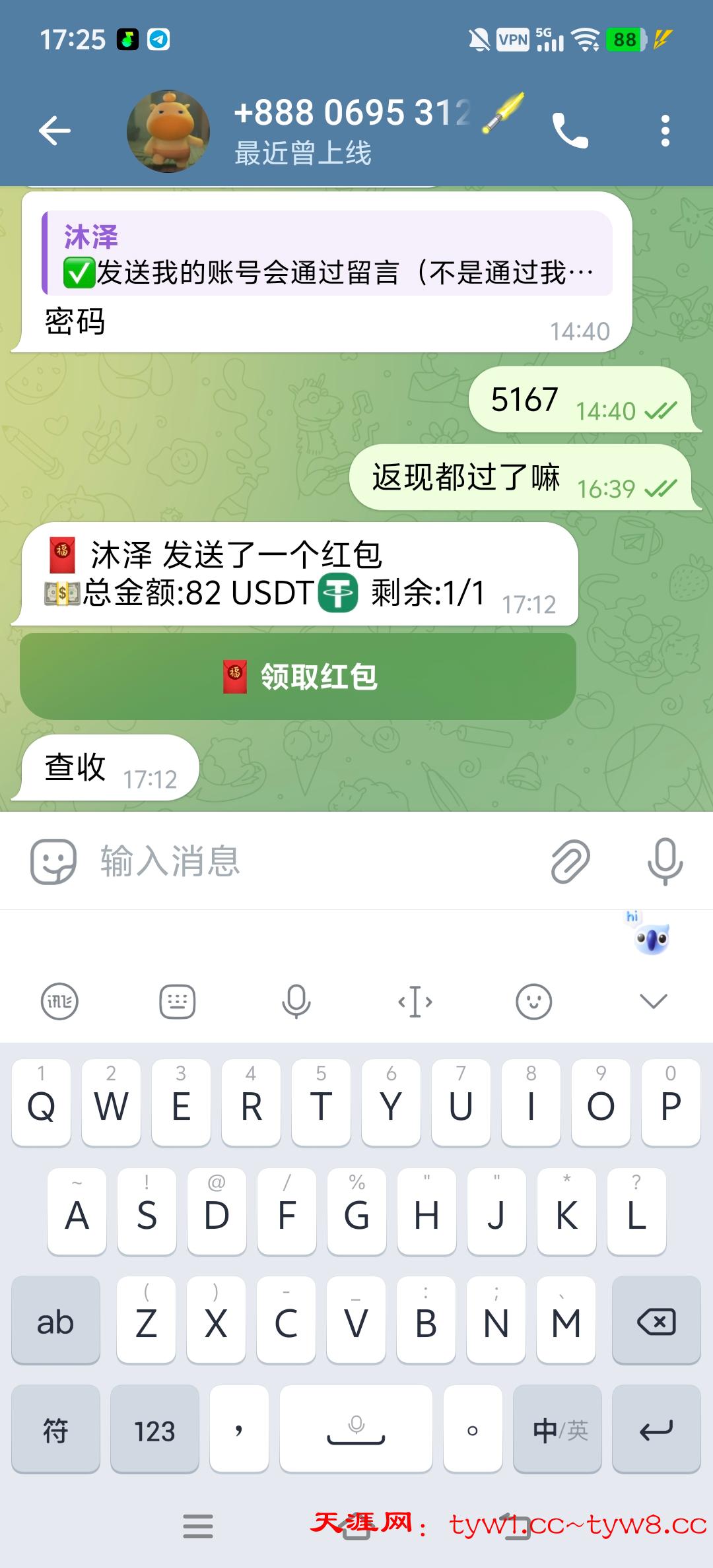Open the keyboard emoji smiley picker
Image resolution: width=713 pixels, height=1568 pixels.
click(533, 1002)
